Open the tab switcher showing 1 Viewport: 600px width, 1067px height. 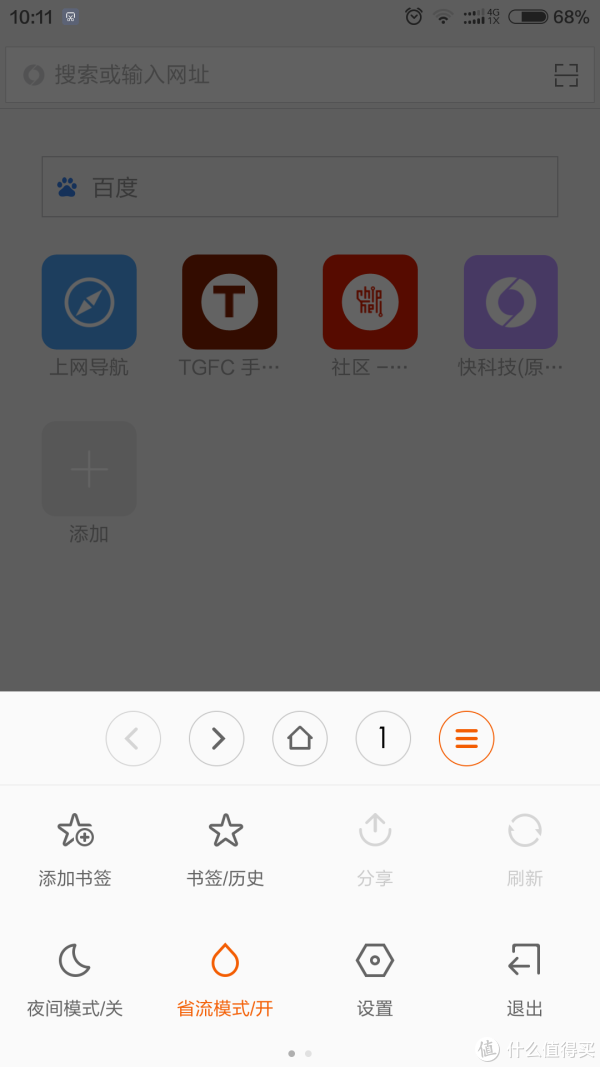383,738
